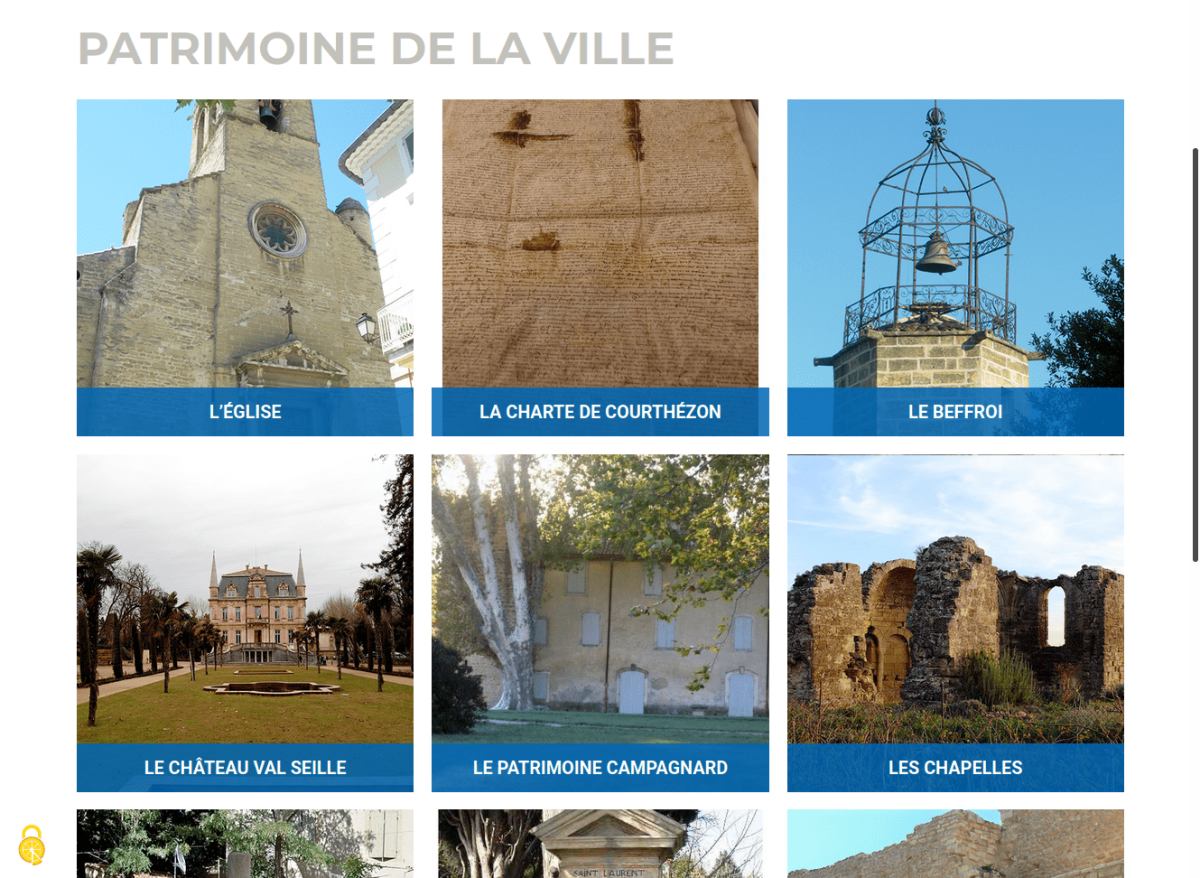This screenshot has height=878, width=1200.
Task: View the Les Chapelles tile
Action: click(x=955, y=622)
